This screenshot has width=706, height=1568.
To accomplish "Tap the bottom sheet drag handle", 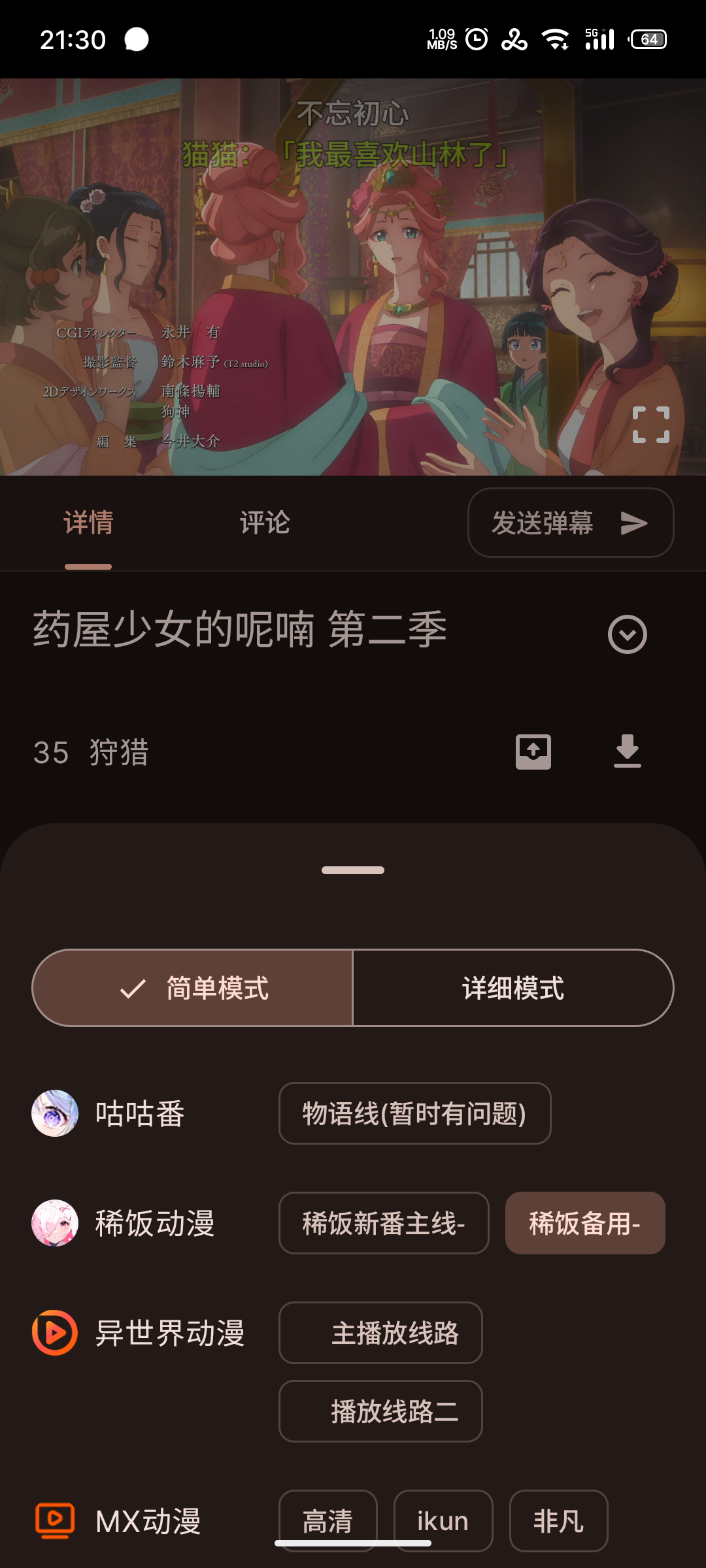I will (353, 870).
